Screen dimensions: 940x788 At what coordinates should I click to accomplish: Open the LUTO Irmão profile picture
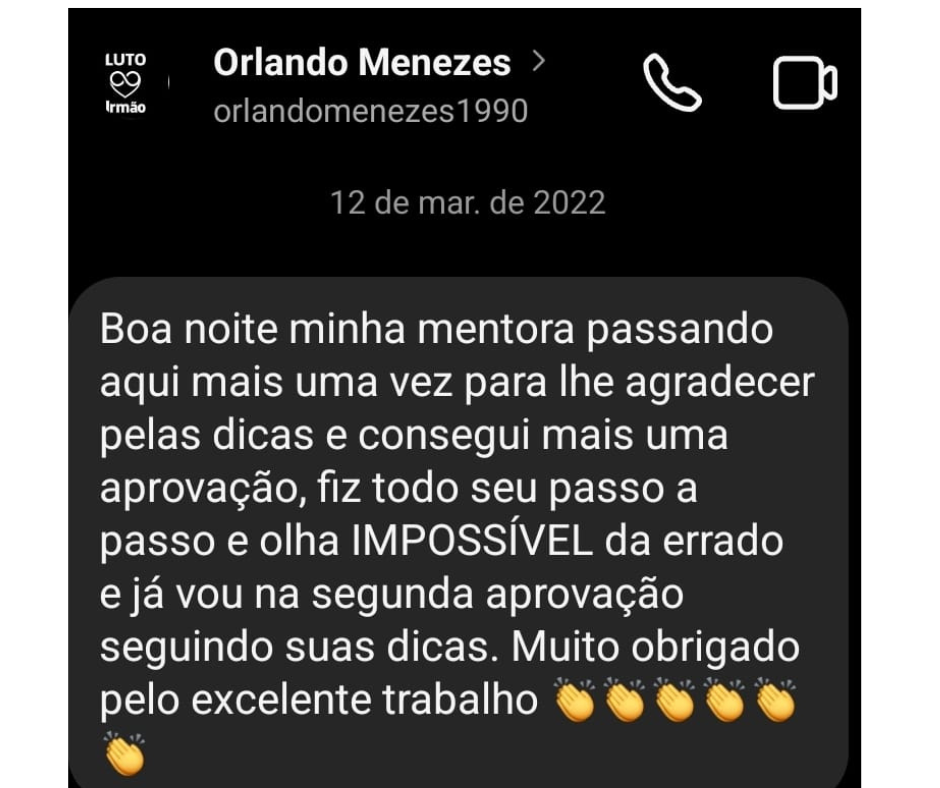pos(125,83)
